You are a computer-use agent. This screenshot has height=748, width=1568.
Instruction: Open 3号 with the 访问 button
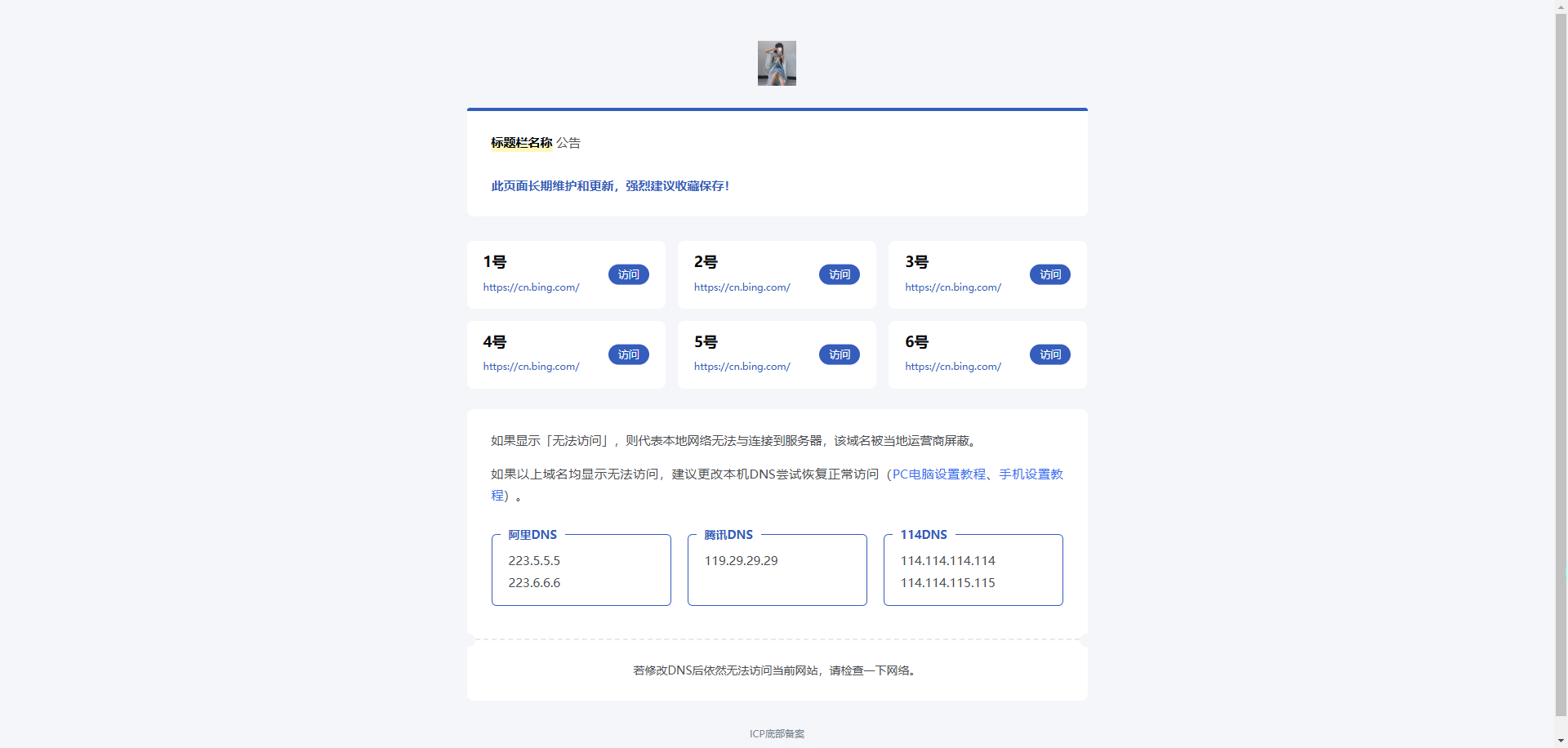1049,274
